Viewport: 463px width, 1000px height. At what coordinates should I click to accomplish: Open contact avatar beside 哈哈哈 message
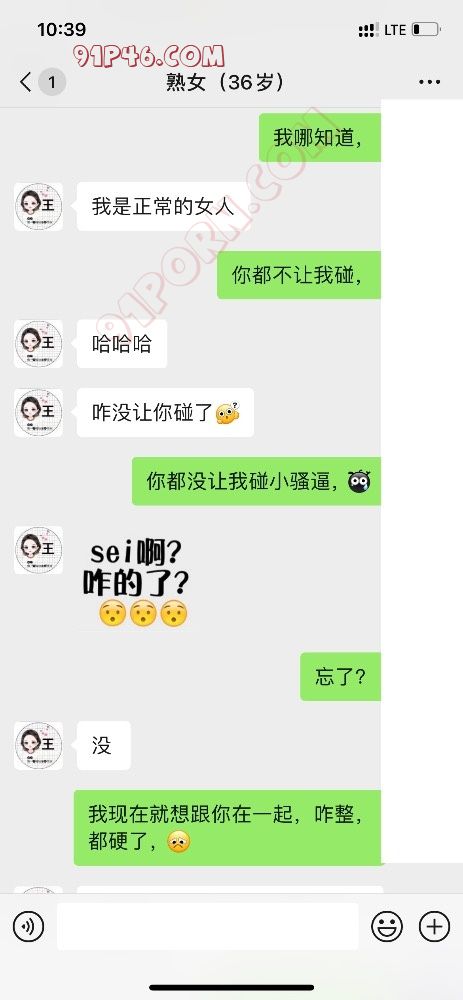point(38,344)
